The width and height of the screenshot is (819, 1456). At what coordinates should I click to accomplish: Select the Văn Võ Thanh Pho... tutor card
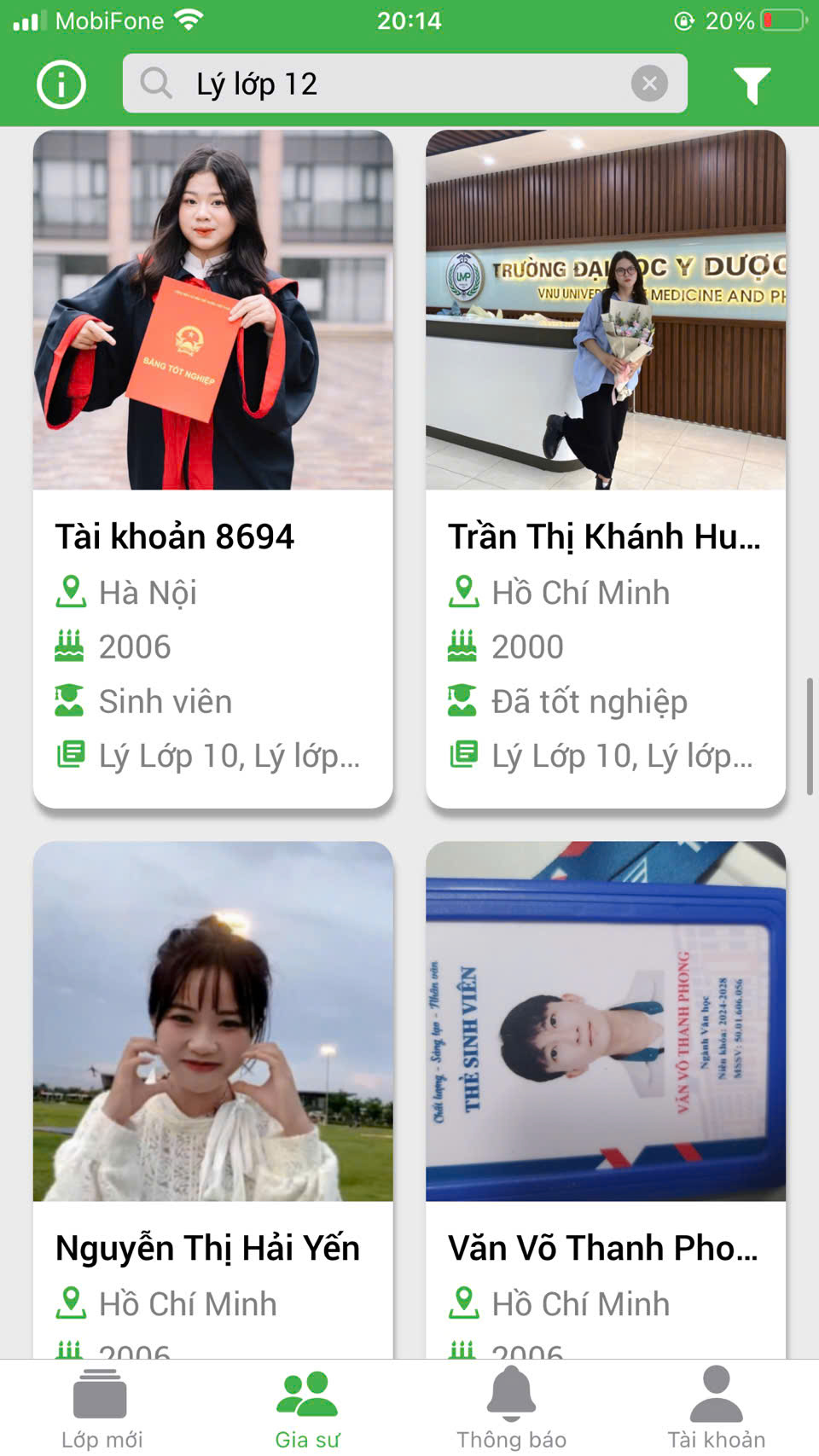(x=605, y=1099)
